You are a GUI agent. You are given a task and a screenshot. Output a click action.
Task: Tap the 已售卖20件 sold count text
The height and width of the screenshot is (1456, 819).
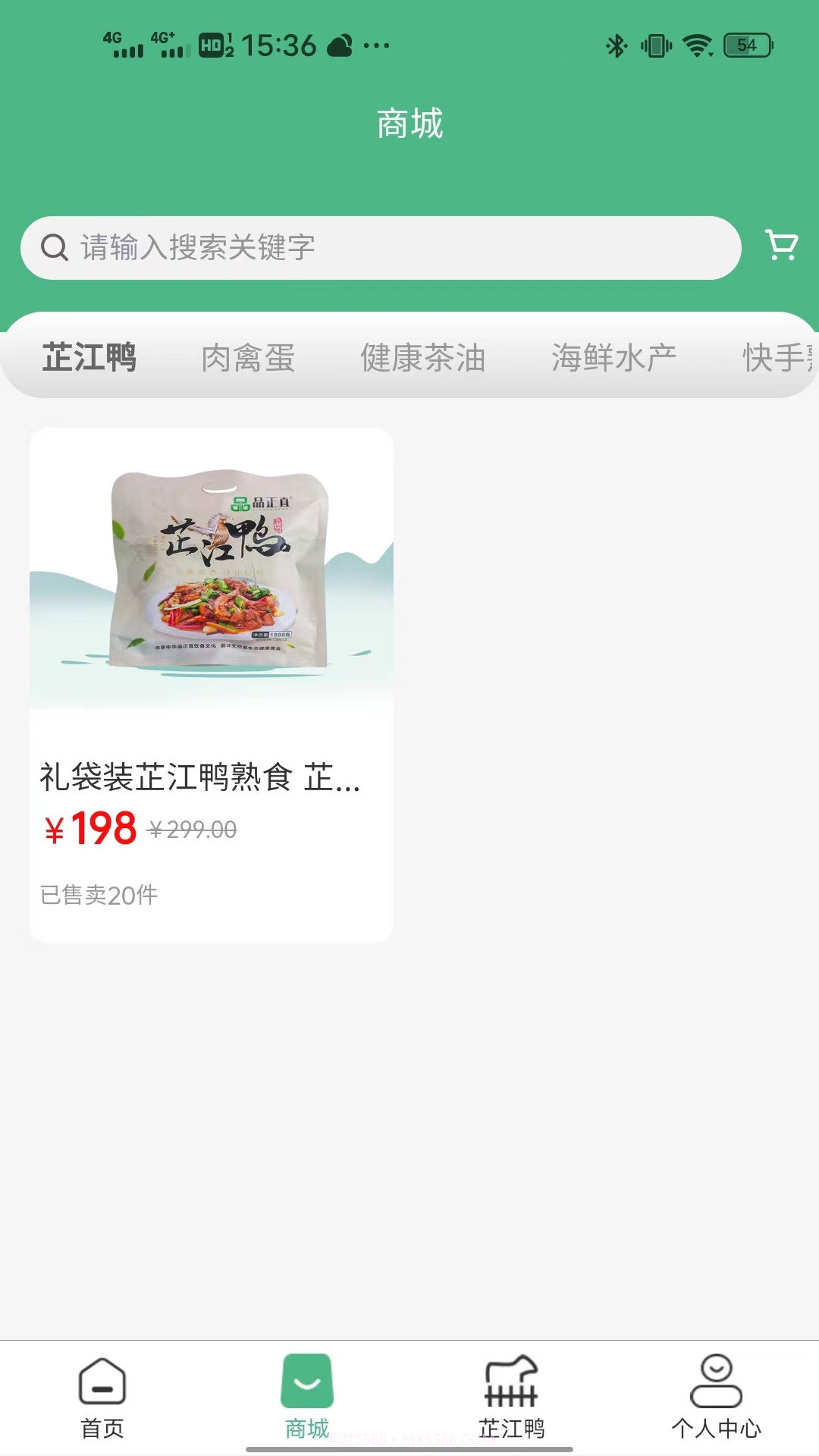click(x=99, y=896)
